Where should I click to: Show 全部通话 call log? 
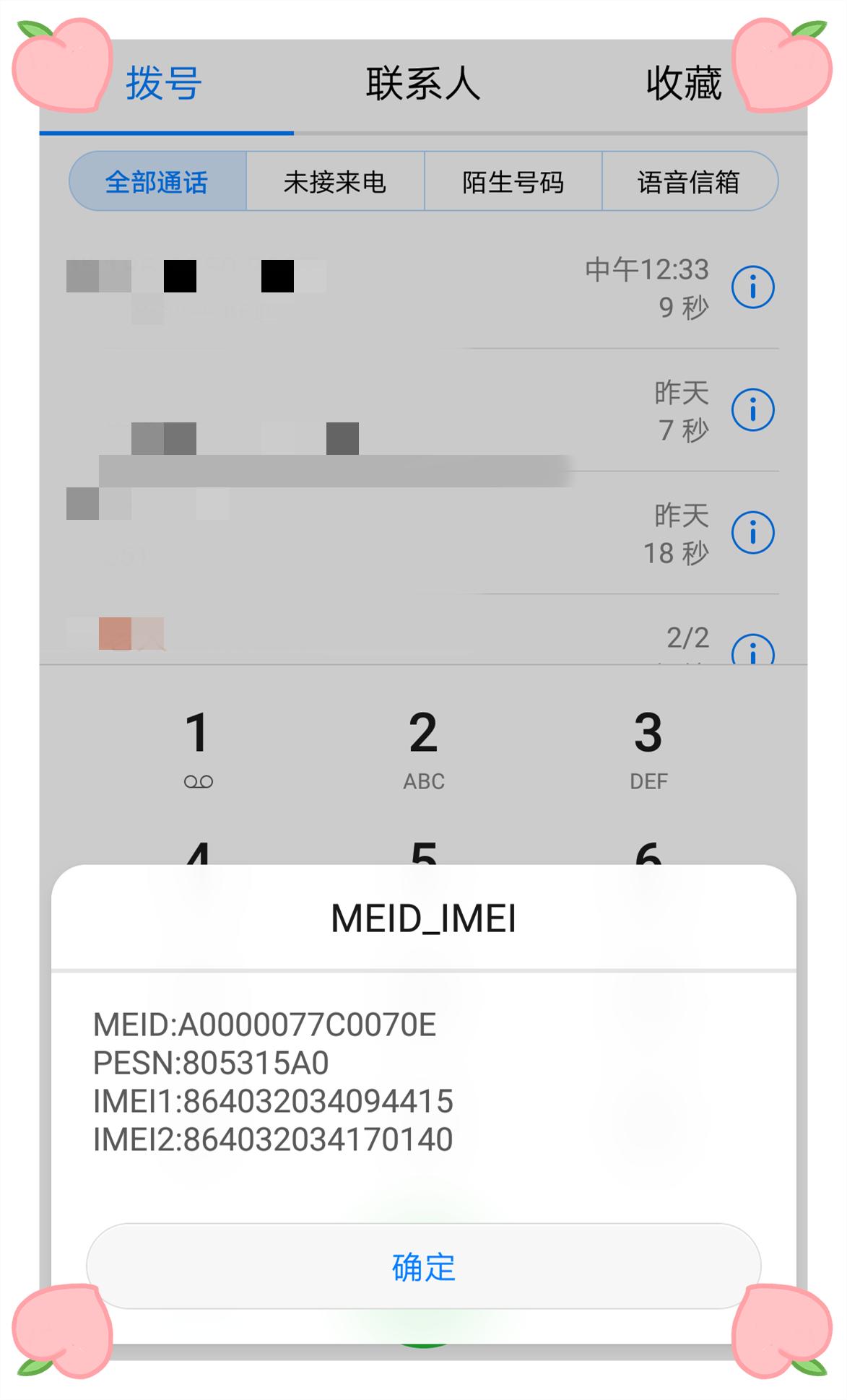pyautogui.click(x=157, y=182)
